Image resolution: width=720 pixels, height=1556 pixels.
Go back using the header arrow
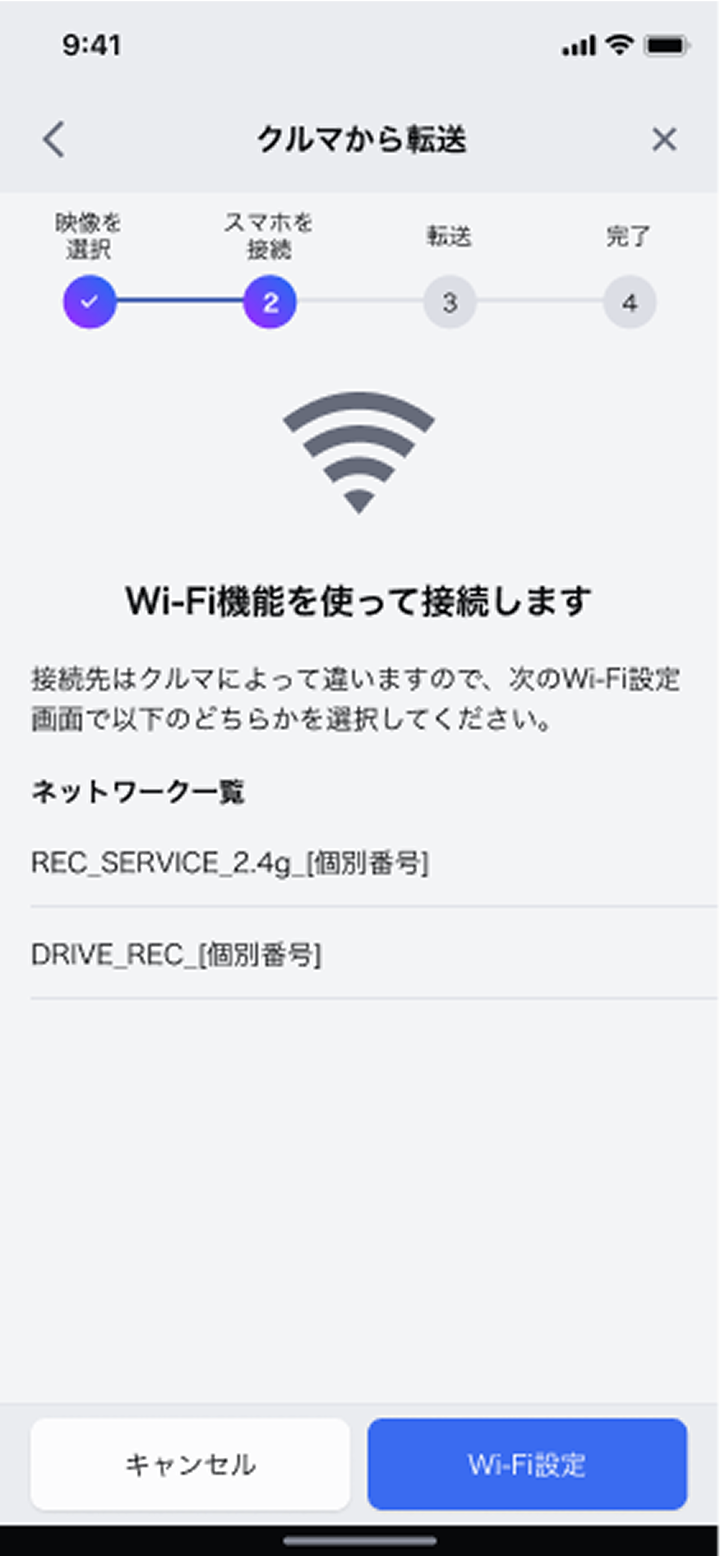point(54,140)
